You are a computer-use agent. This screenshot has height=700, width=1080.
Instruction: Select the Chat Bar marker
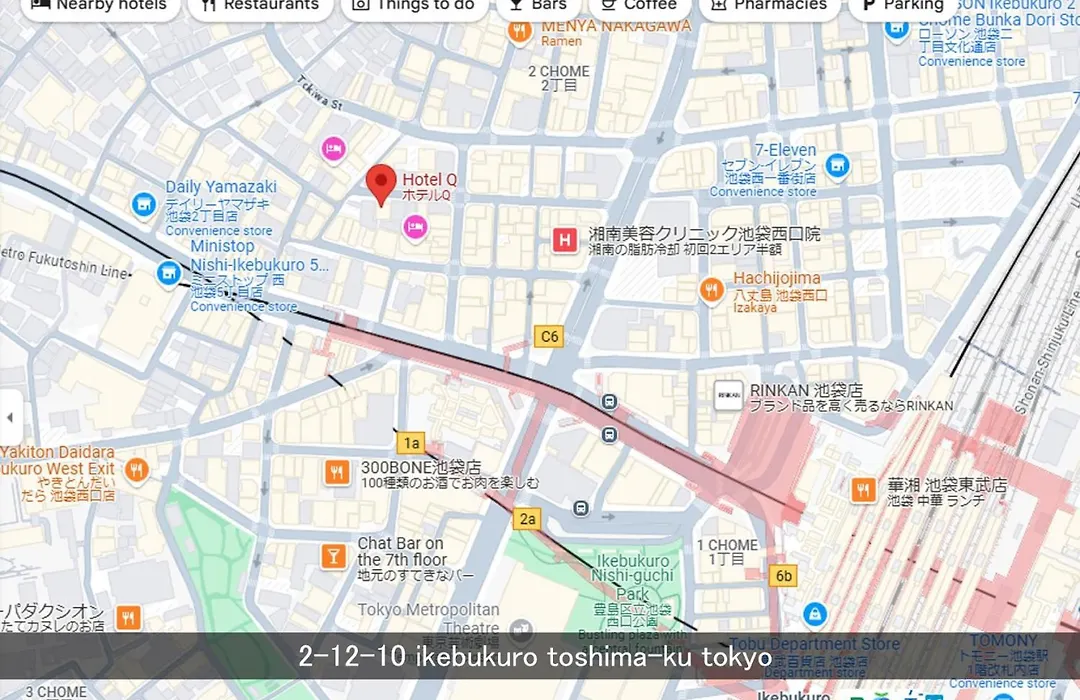tap(333, 557)
